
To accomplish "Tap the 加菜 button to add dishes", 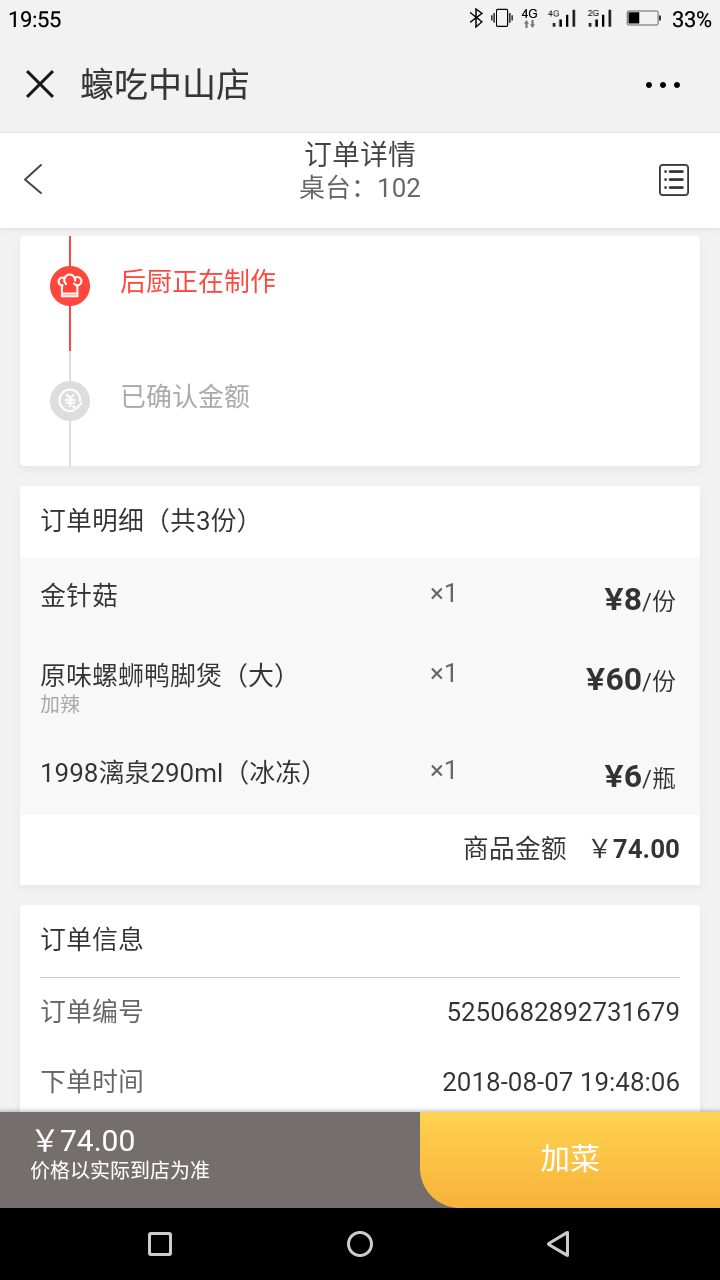I will tap(570, 1159).
